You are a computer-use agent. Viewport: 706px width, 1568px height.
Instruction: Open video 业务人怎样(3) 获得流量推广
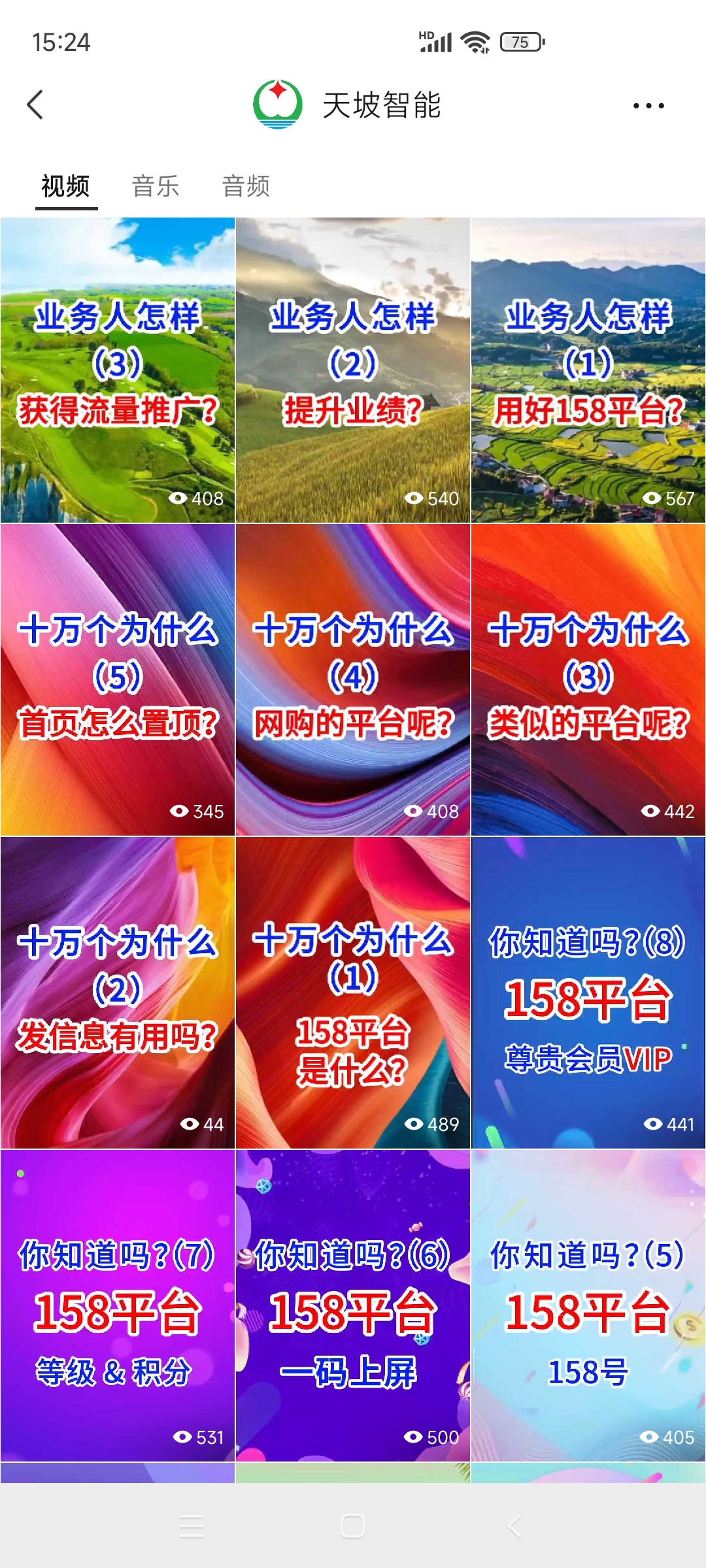(118, 370)
